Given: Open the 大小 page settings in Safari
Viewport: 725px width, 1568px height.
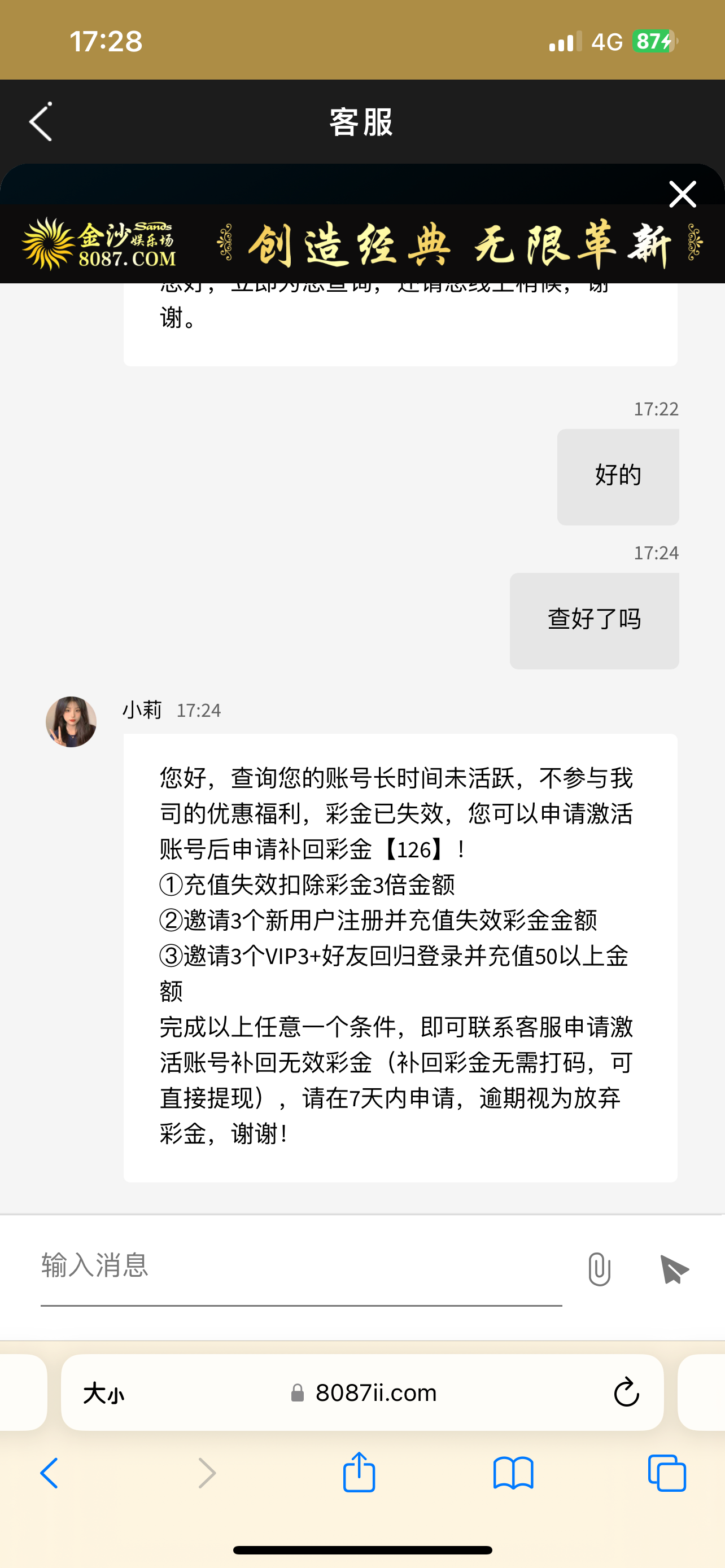Looking at the screenshot, I should 103,1392.
